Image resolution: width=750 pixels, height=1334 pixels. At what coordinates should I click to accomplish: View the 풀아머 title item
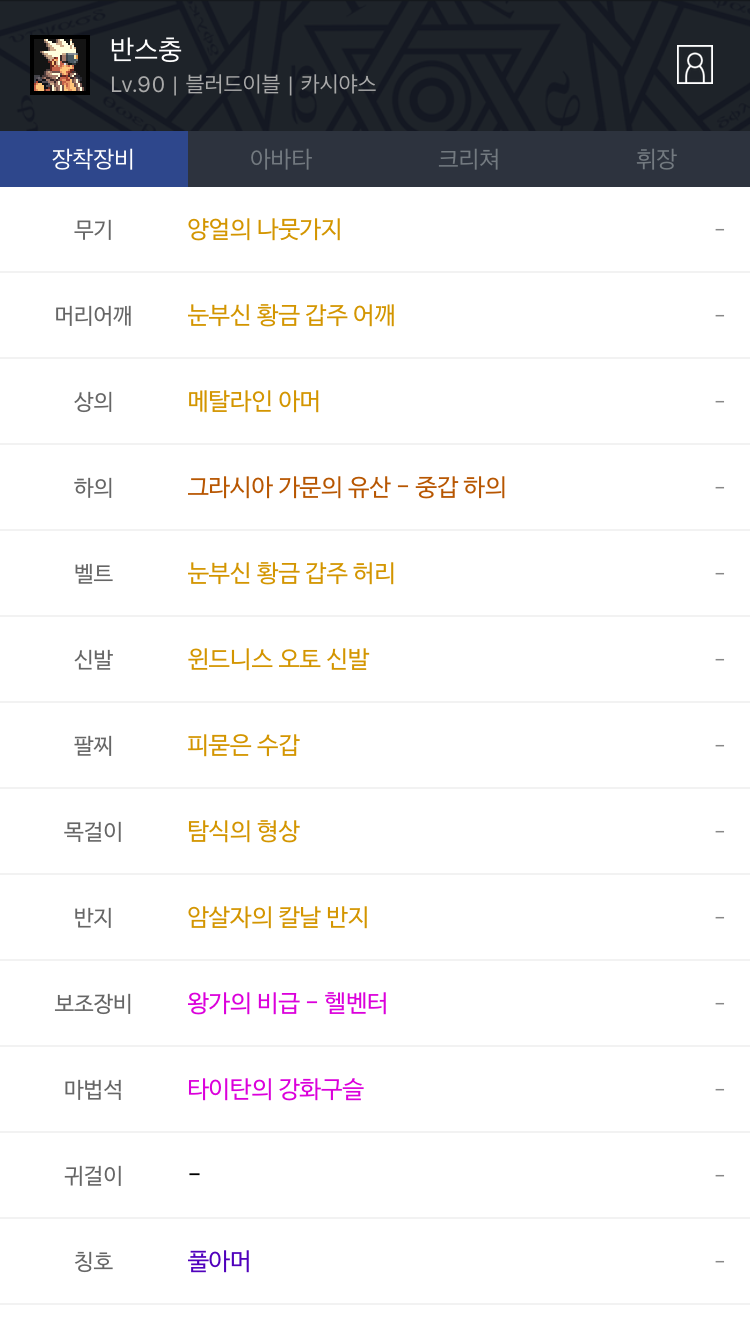pyautogui.click(x=219, y=1262)
